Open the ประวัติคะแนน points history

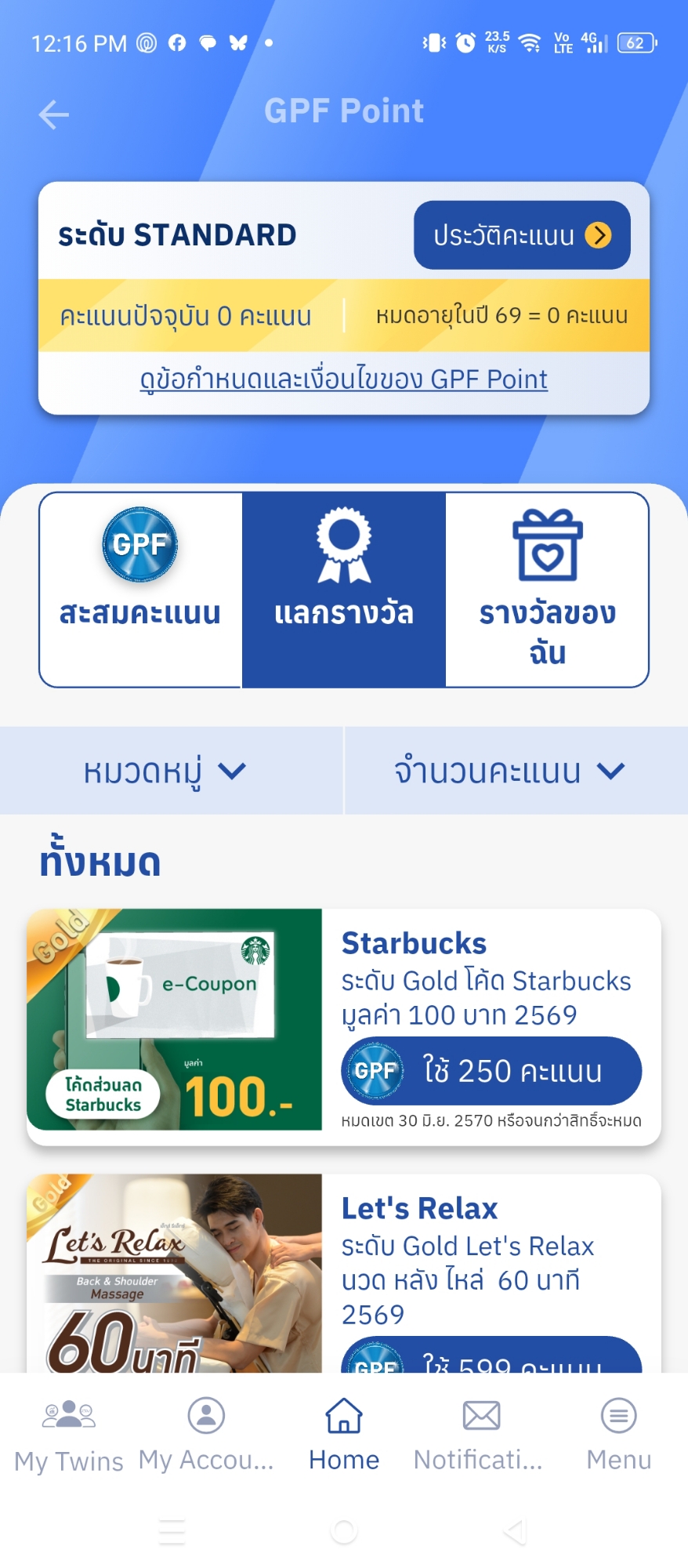(x=522, y=235)
